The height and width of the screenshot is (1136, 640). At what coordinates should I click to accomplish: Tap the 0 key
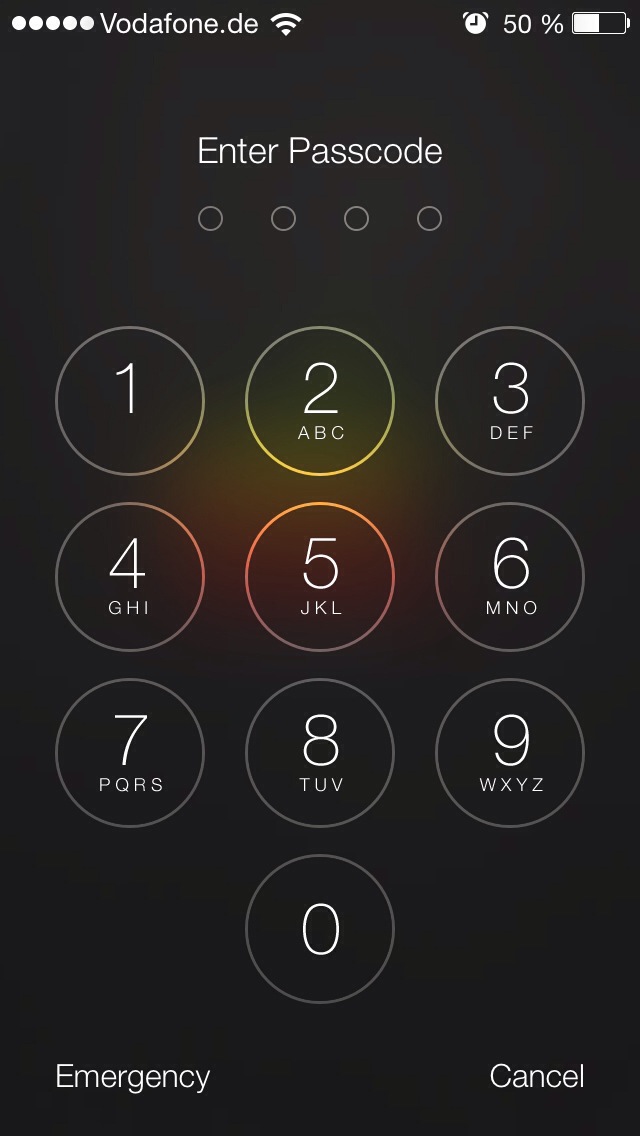(320, 929)
